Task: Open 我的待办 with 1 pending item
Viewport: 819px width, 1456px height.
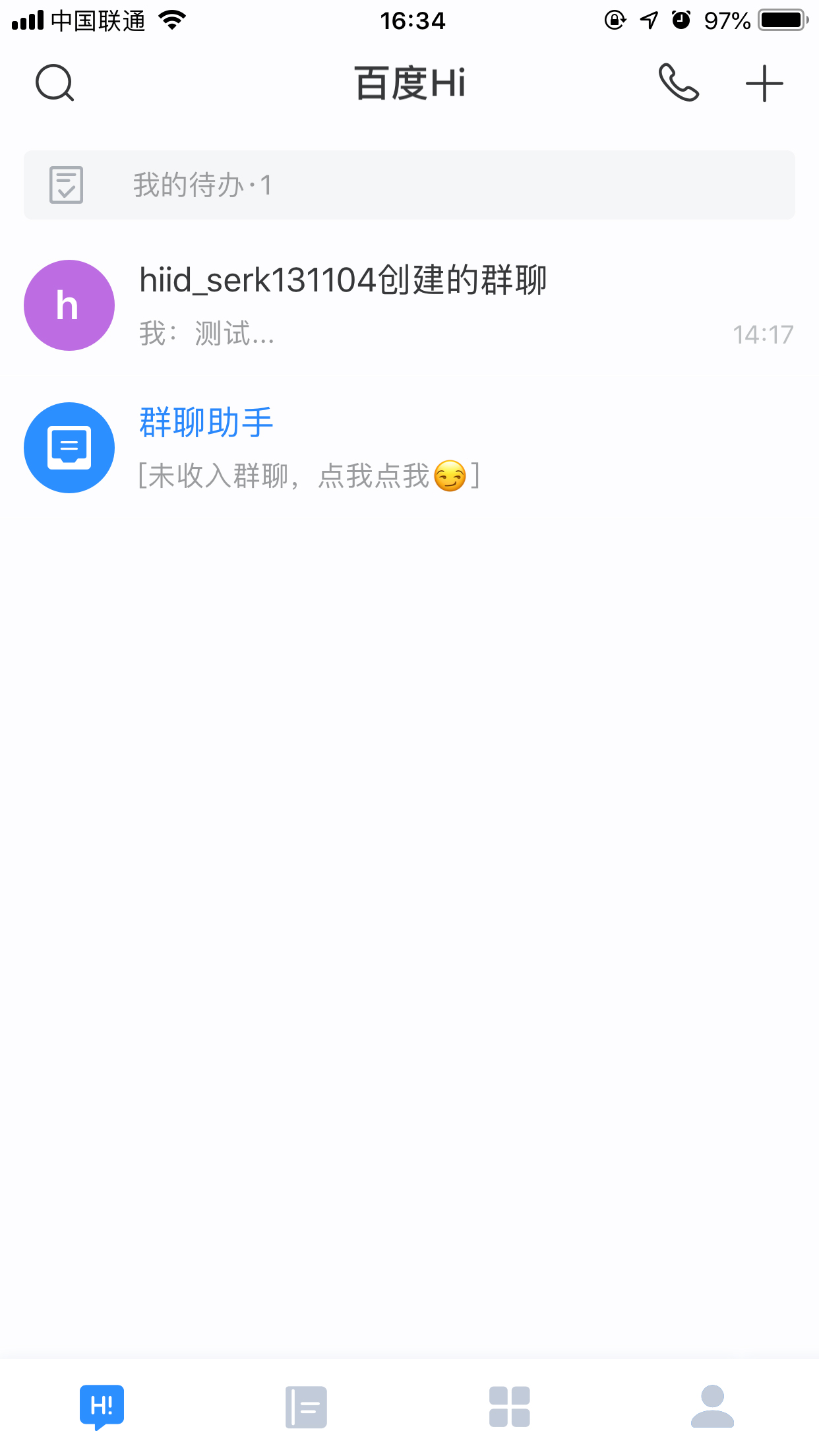Action: [x=201, y=185]
